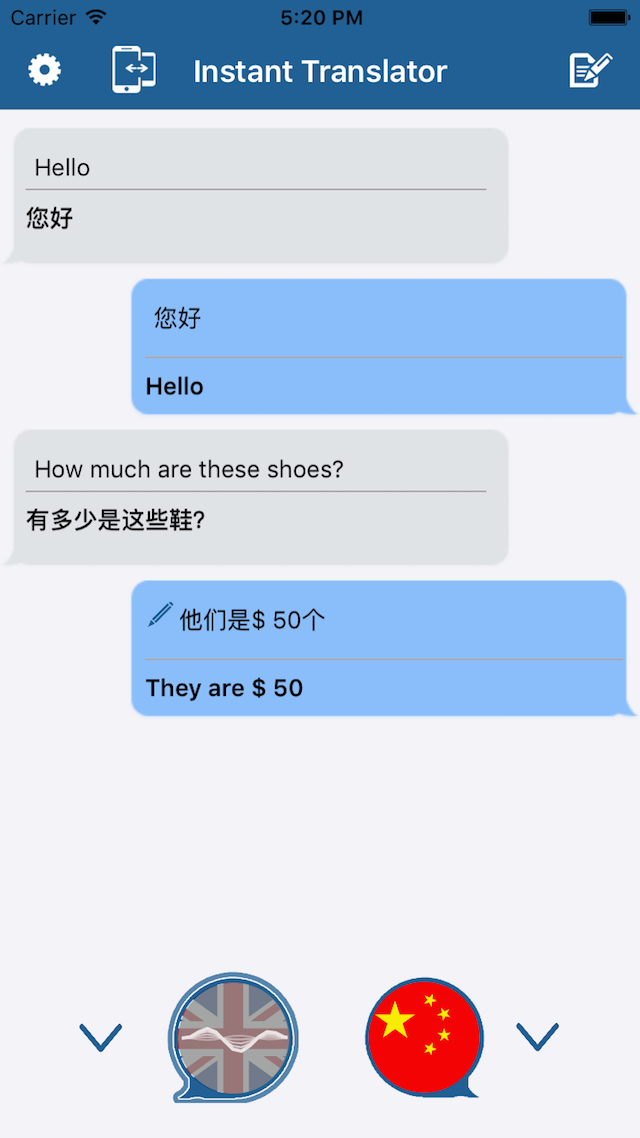Open the compose note icon
640x1138 pixels.
590,70
